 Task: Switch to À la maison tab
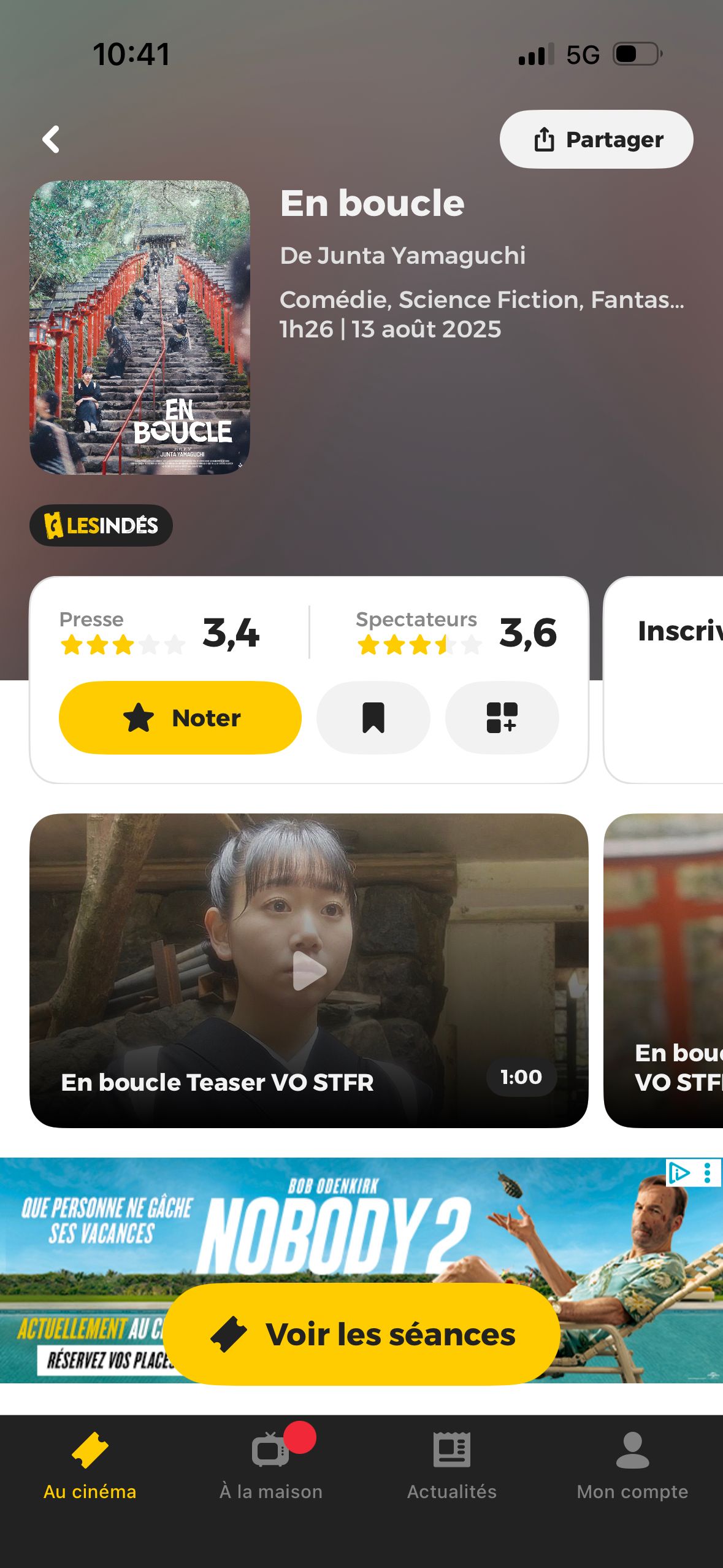271,1465
